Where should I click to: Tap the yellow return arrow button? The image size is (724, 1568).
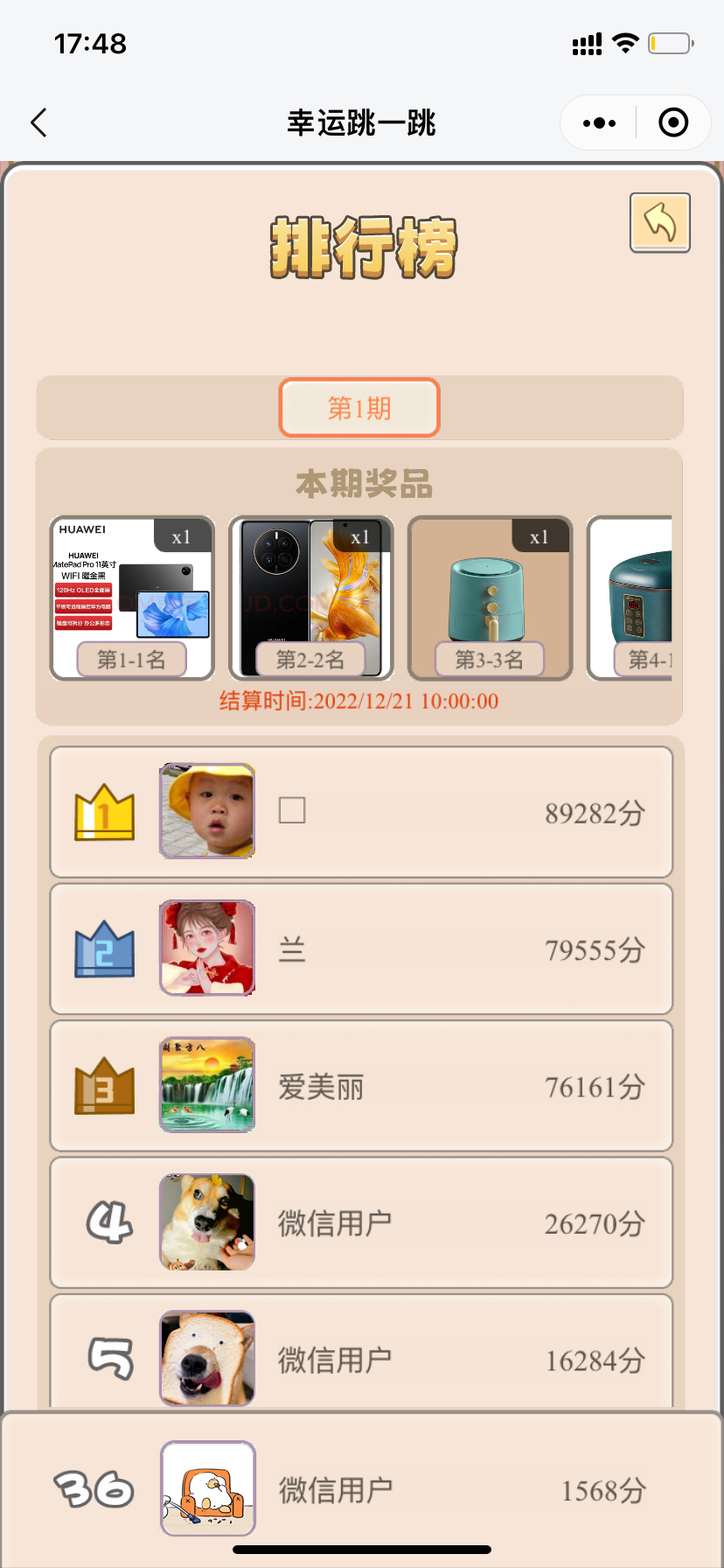[660, 222]
